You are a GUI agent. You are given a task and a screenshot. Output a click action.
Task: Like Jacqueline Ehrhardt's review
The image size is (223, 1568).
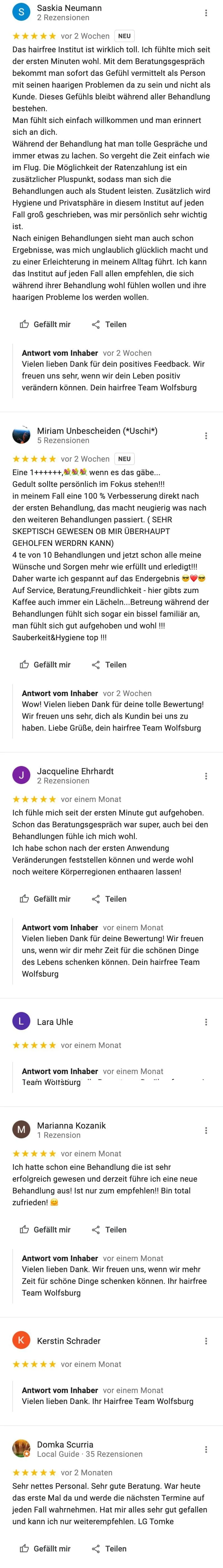[45, 899]
